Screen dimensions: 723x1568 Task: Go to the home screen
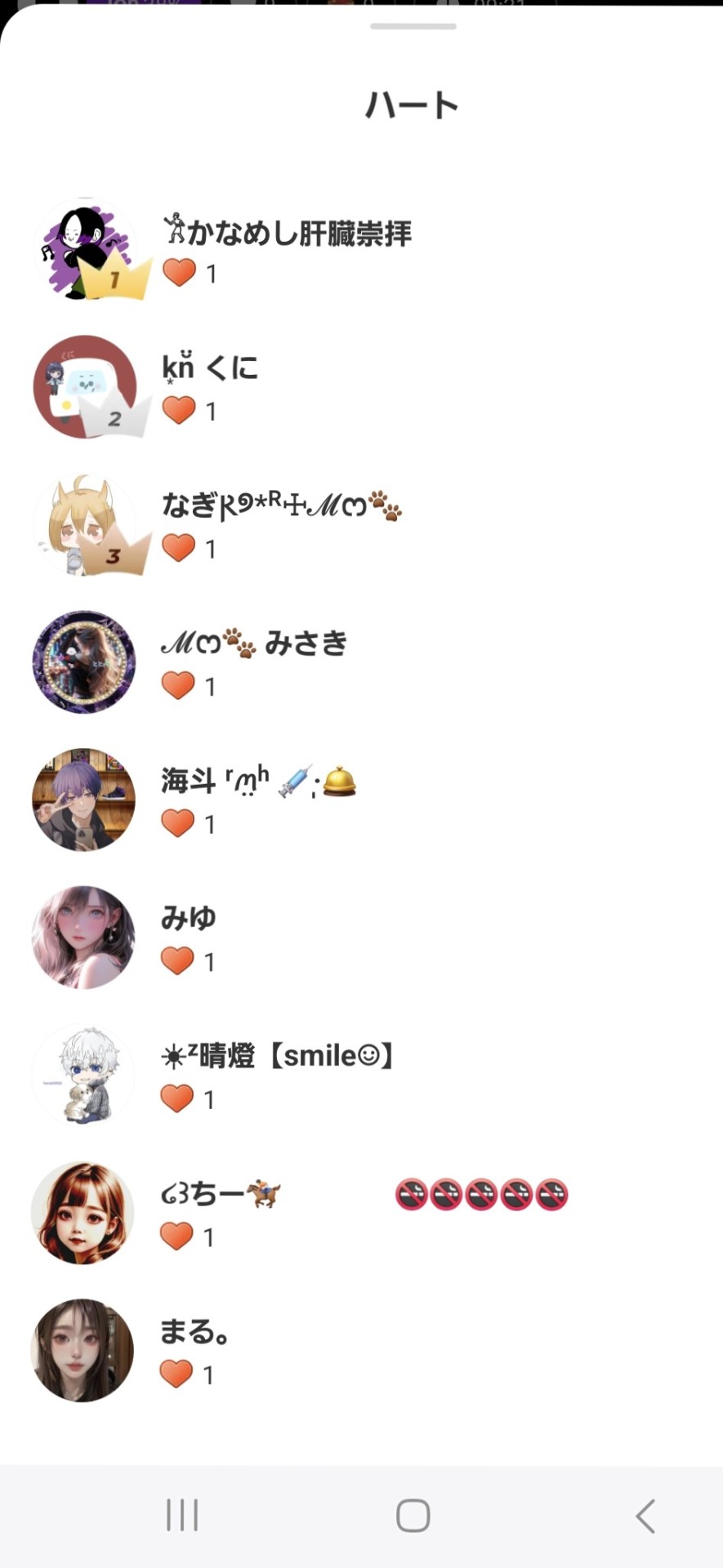[x=413, y=1516]
